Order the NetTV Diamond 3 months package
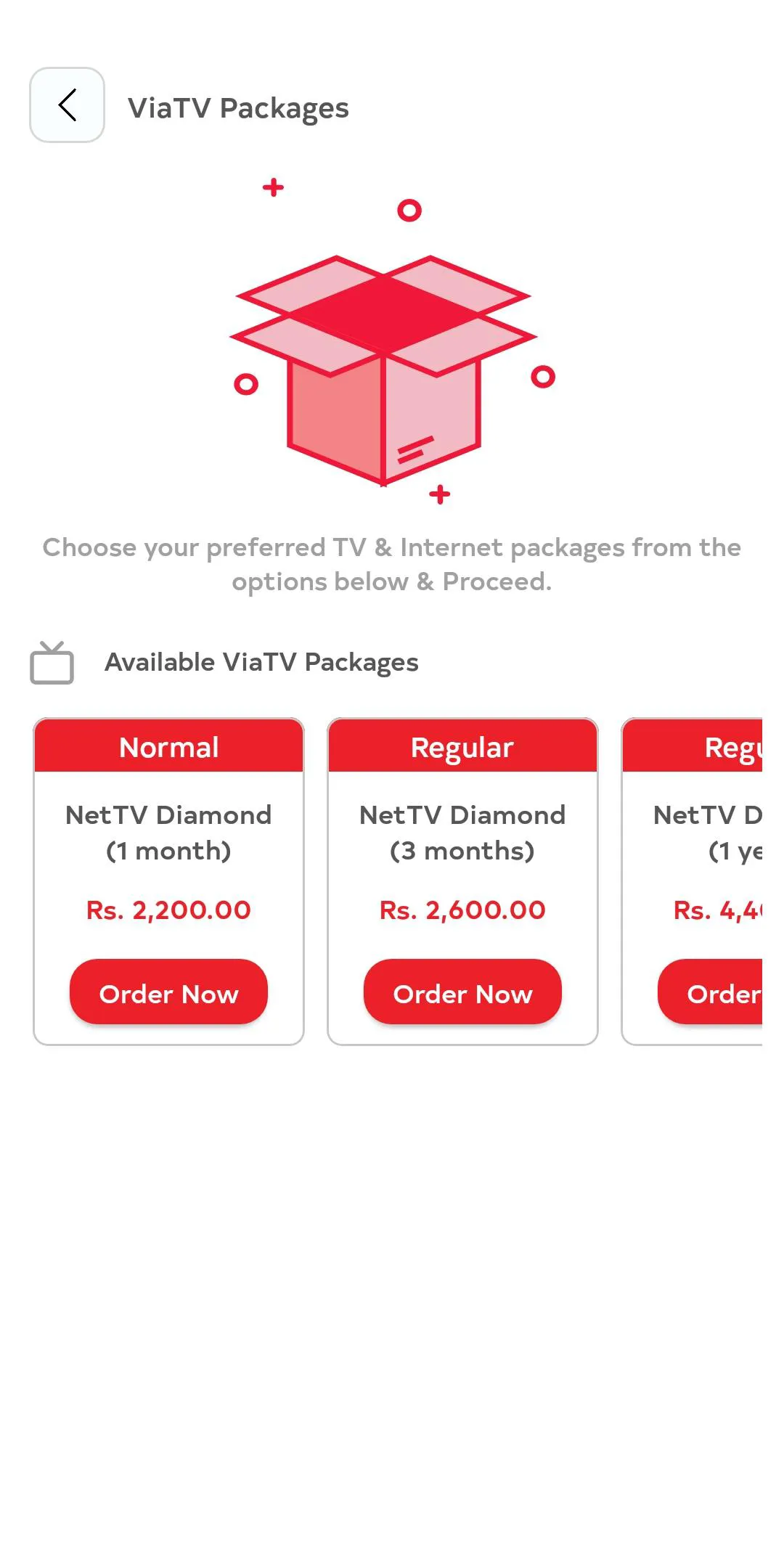The image size is (784, 1568). 462,992
